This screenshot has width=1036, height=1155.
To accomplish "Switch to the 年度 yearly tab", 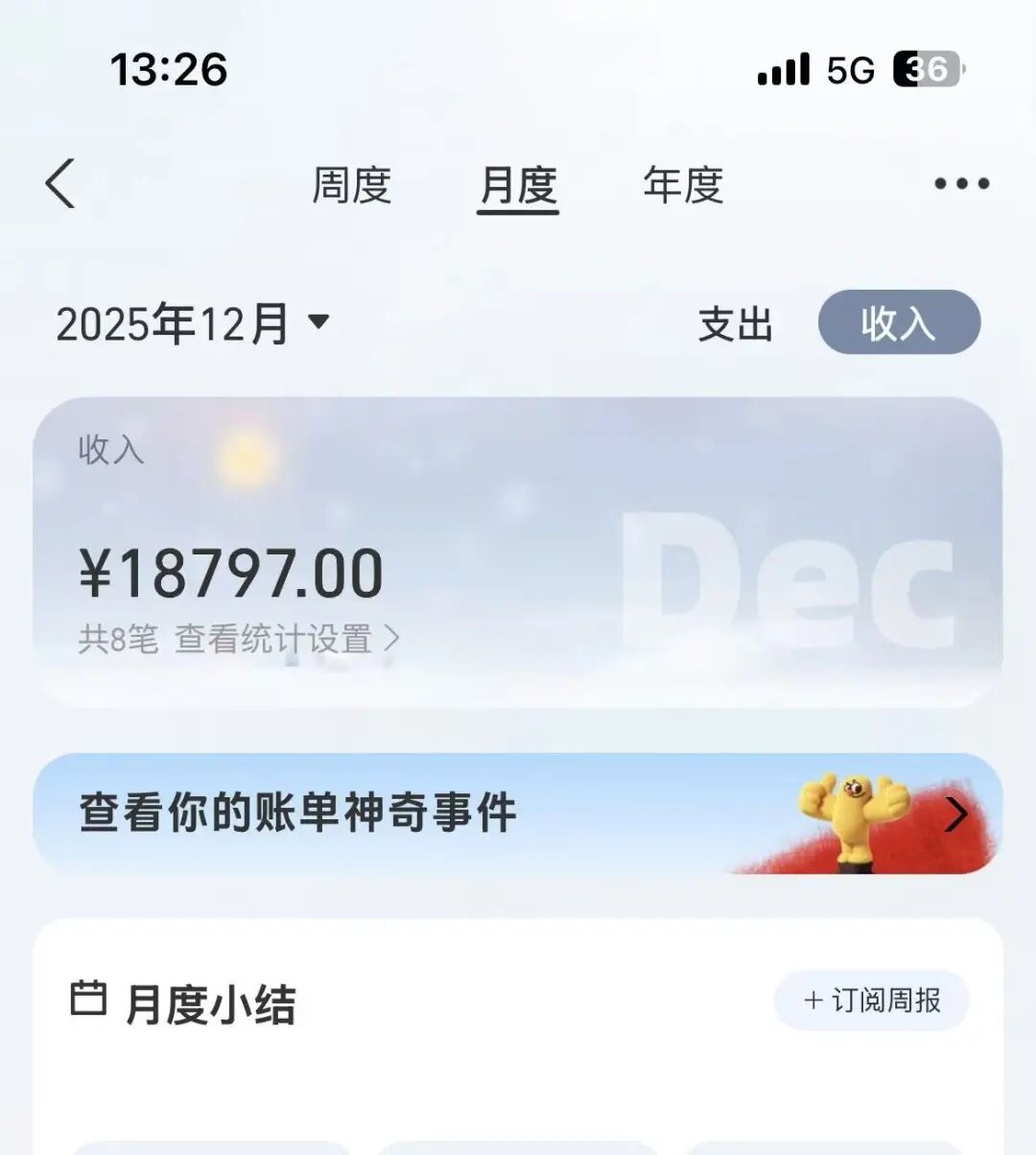I will point(683,184).
